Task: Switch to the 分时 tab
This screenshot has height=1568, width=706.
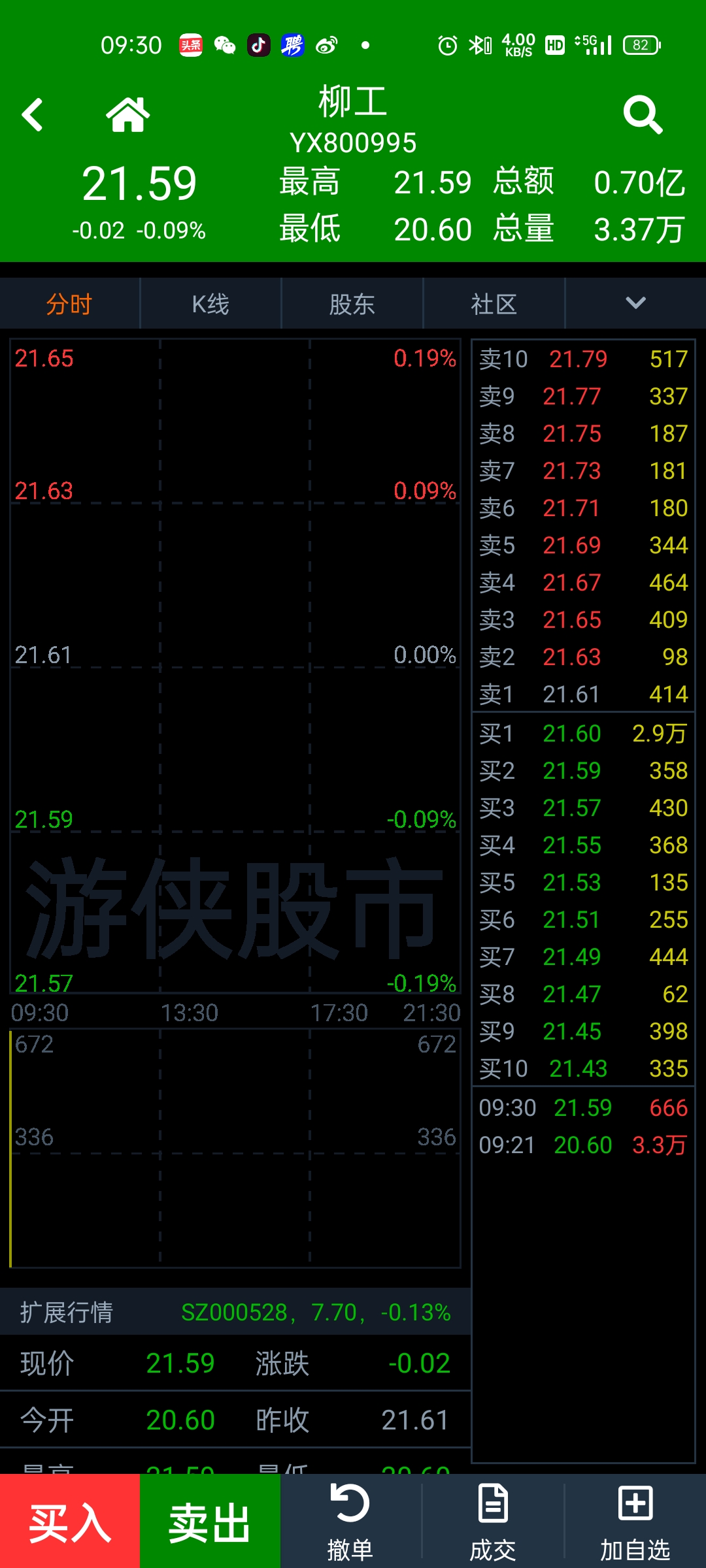Action: [x=69, y=304]
